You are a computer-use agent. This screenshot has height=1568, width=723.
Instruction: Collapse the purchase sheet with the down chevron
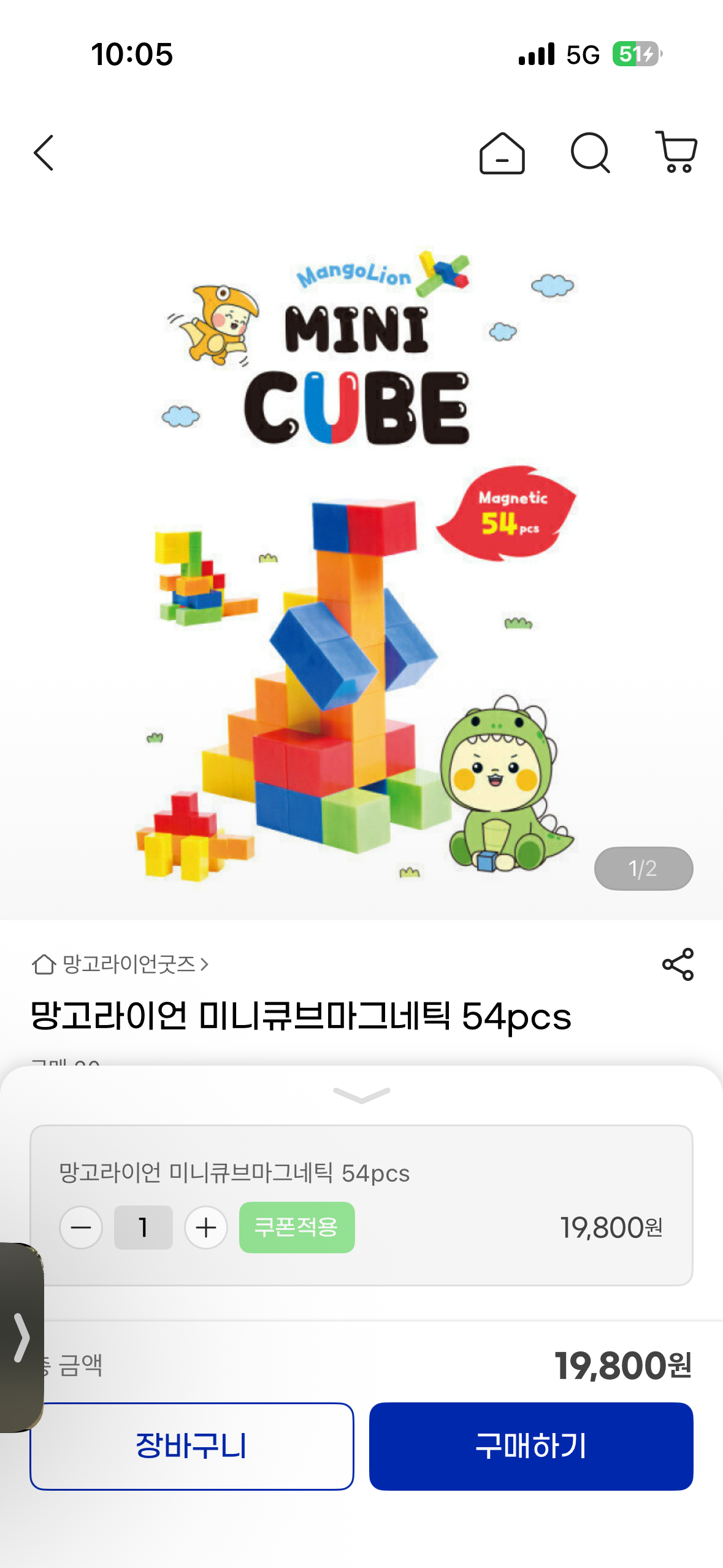coord(361,1096)
